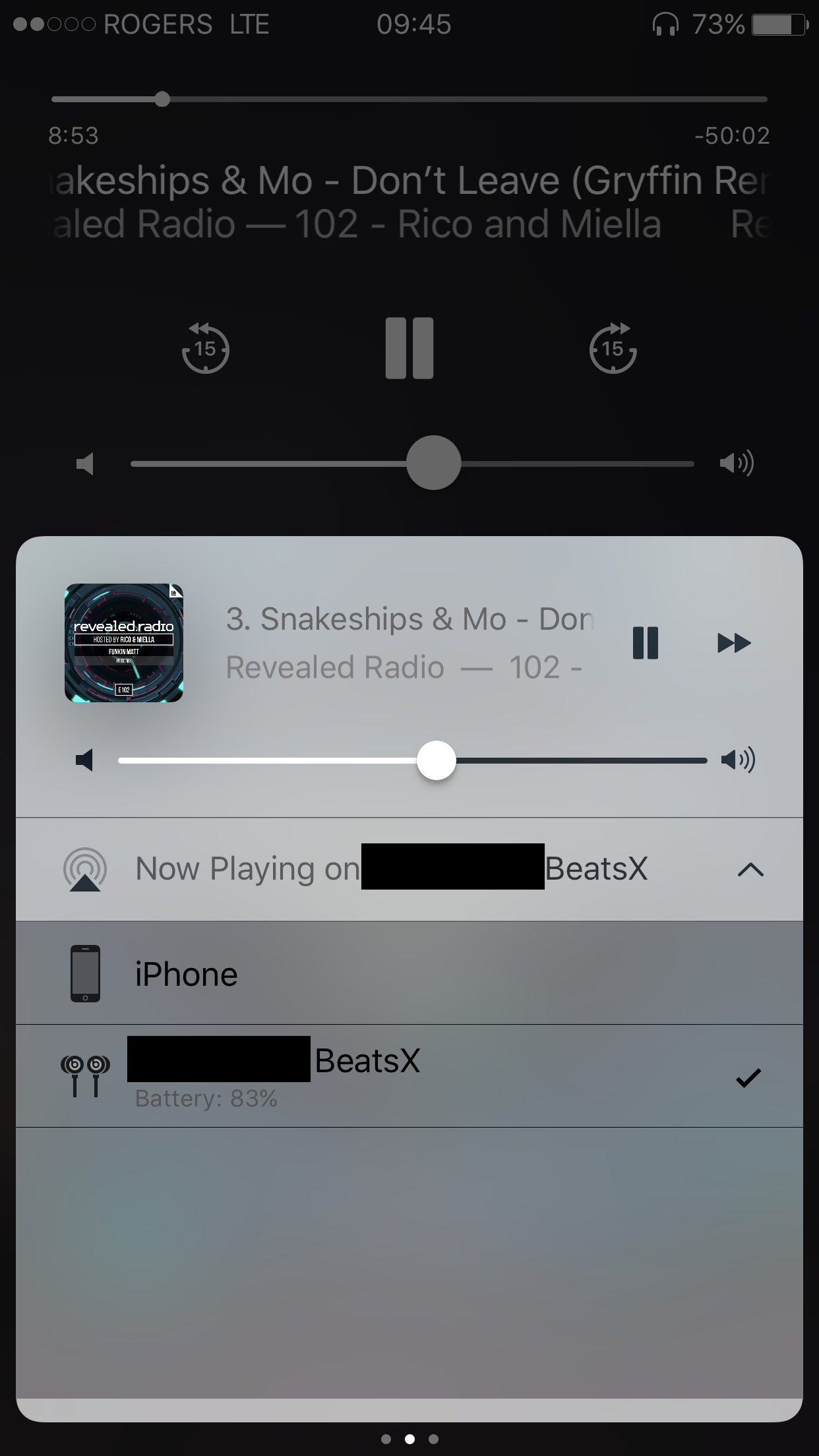Image resolution: width=819 pixels, height=1456 pixels.
Task: Open the Revealed Radio album artwork
Action: [124, 643]
